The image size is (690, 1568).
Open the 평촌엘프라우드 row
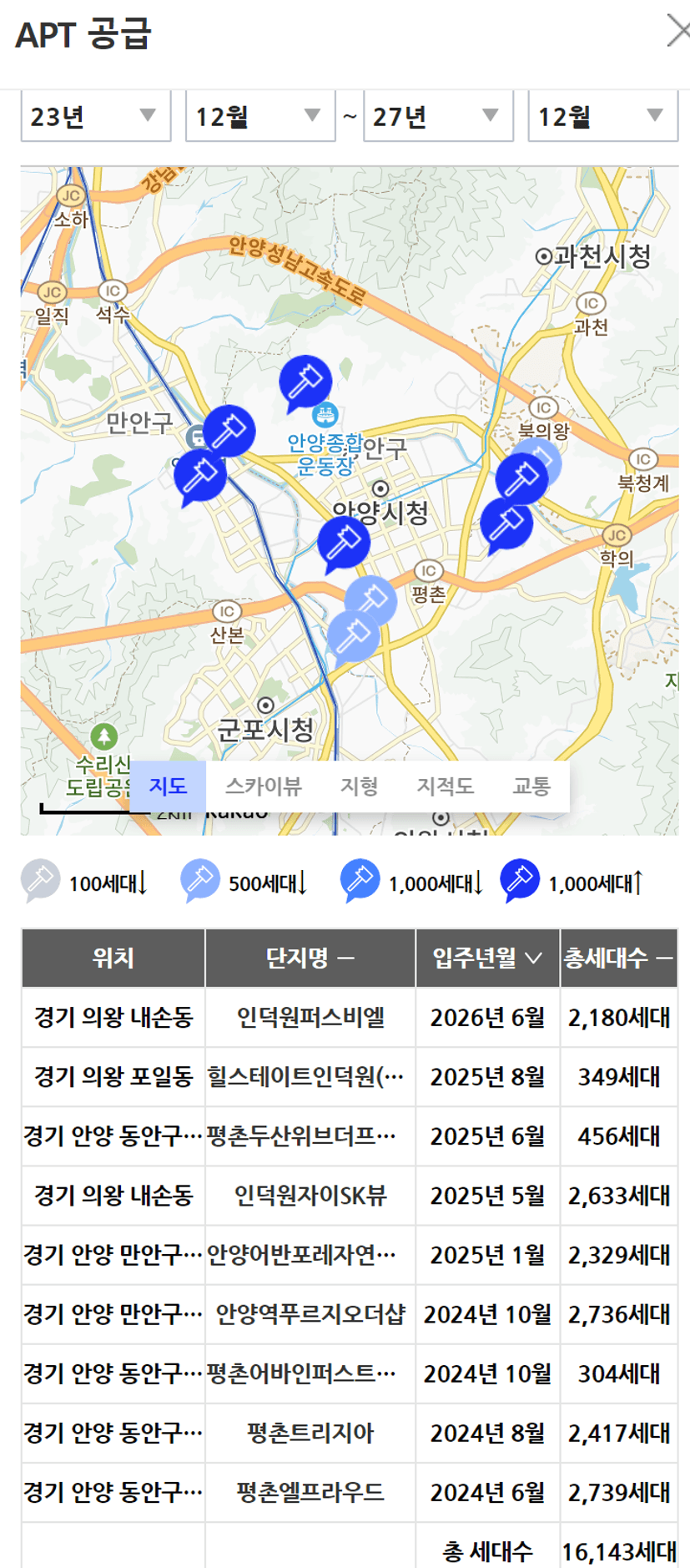[x=349, y=1492]
